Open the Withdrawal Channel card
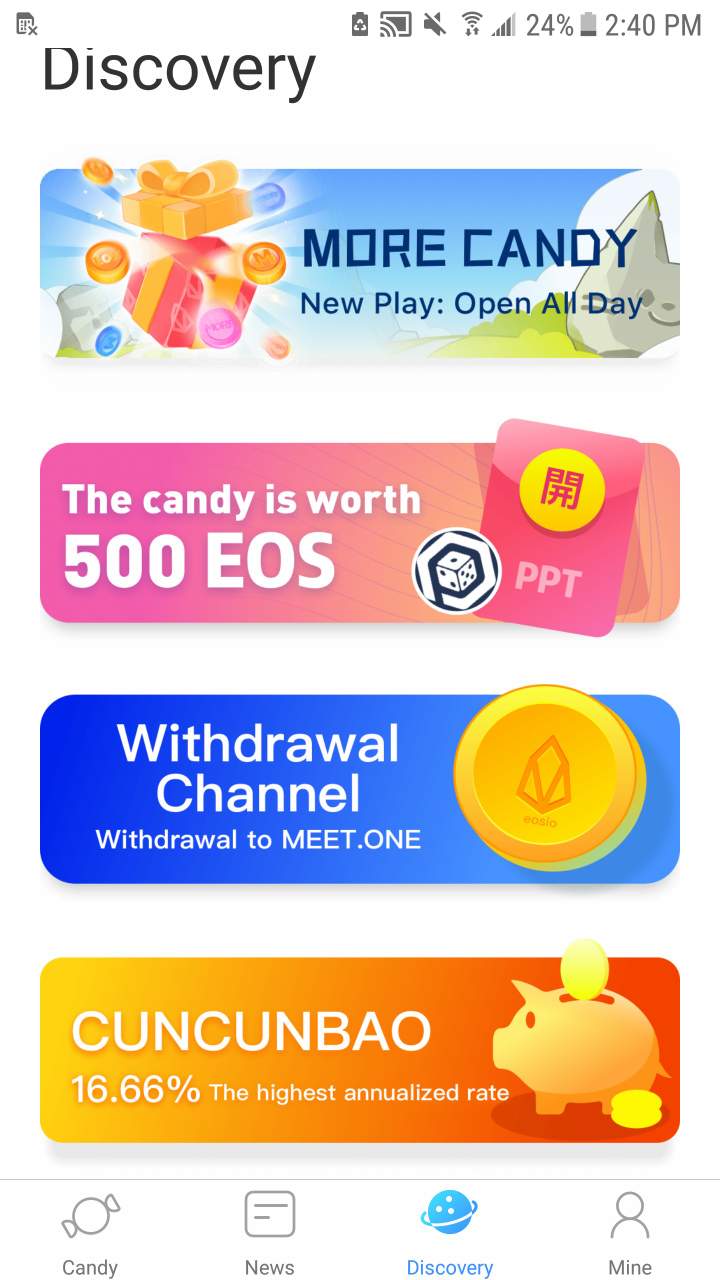Viewport: 720px width, 1280px height. coord(360,789)
